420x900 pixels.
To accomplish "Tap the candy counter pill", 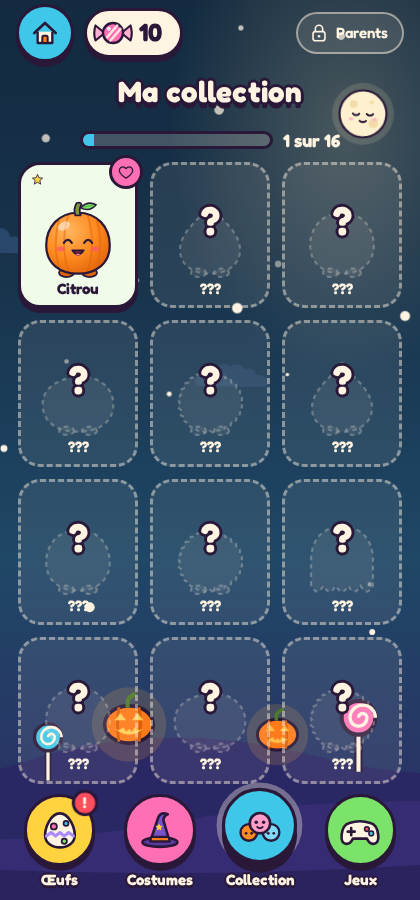I will pos(133,33).
